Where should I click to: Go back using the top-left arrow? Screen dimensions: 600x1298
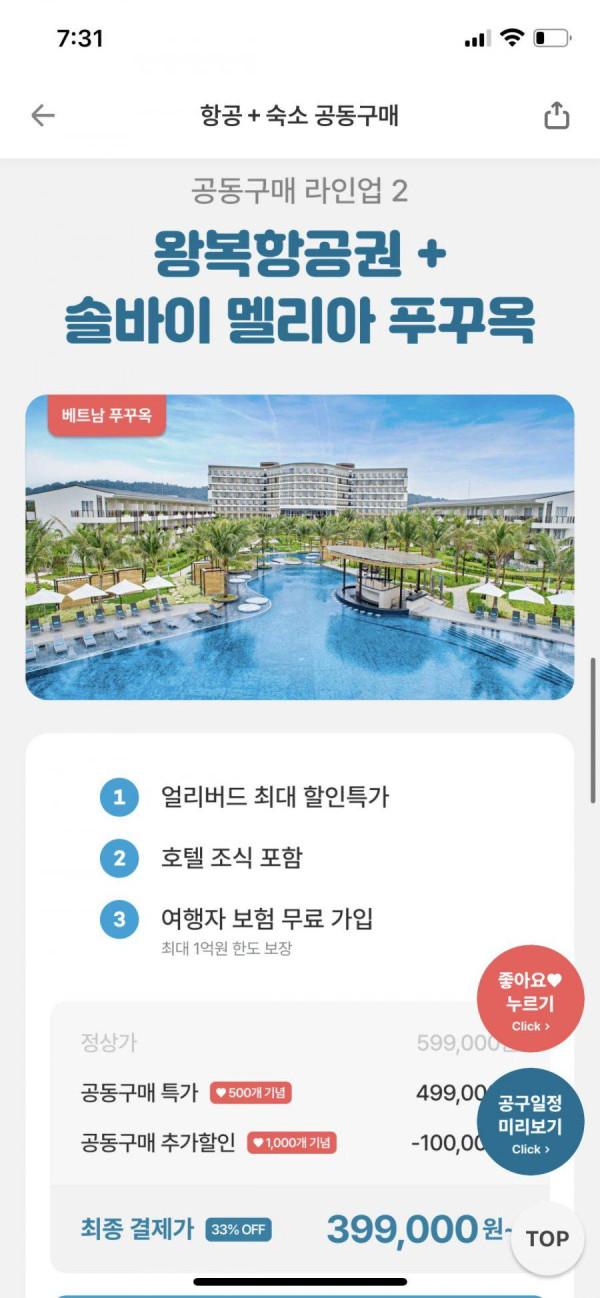(43, 115)
